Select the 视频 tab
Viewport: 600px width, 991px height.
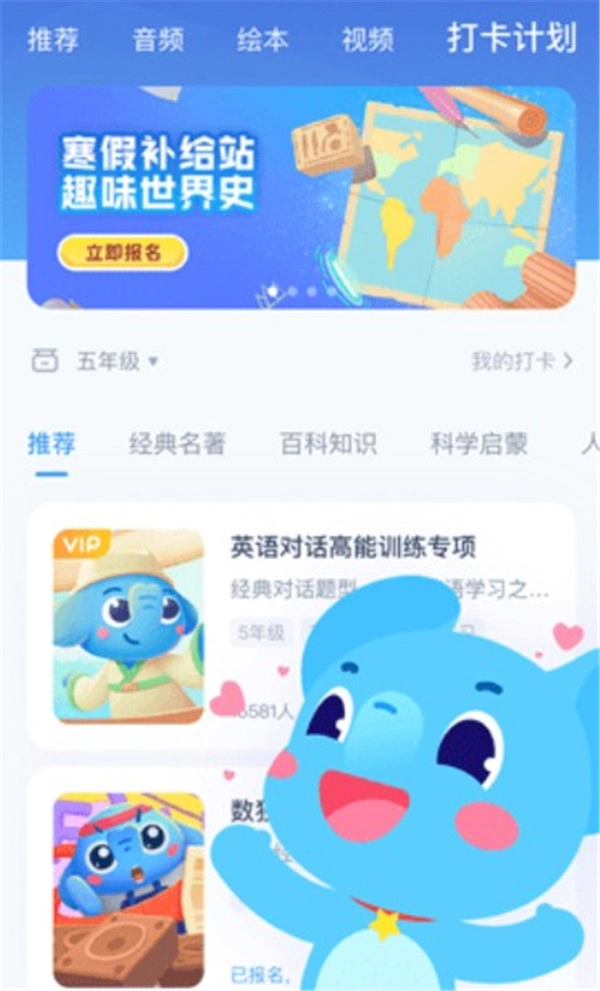(x=367, y=40)
